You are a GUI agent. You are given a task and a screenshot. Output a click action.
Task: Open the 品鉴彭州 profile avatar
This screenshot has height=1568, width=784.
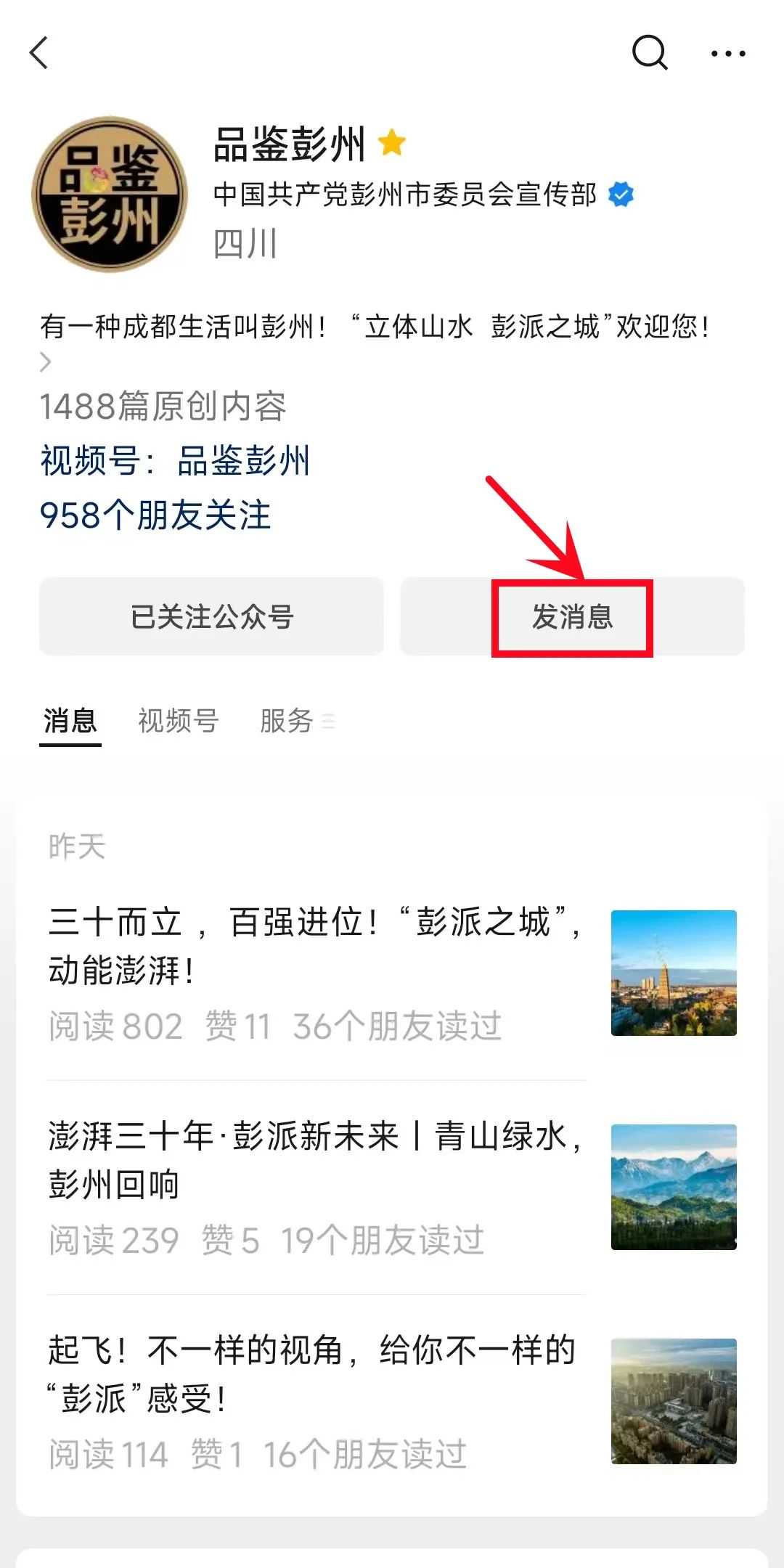pyautogui.click(x=110, y=195)
